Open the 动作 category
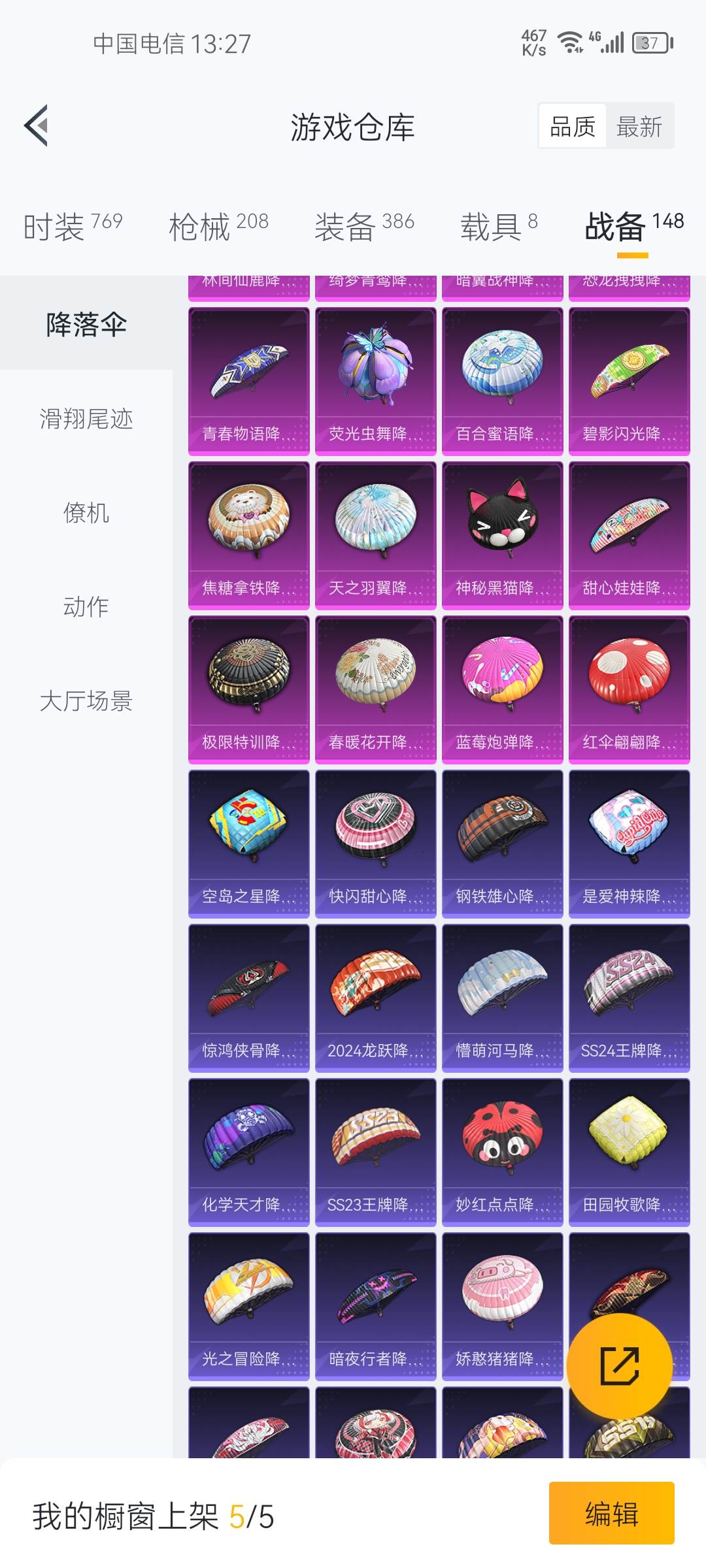Image resolution: width=706 pixels, height=1568 pixels. (x=86, y=606)
